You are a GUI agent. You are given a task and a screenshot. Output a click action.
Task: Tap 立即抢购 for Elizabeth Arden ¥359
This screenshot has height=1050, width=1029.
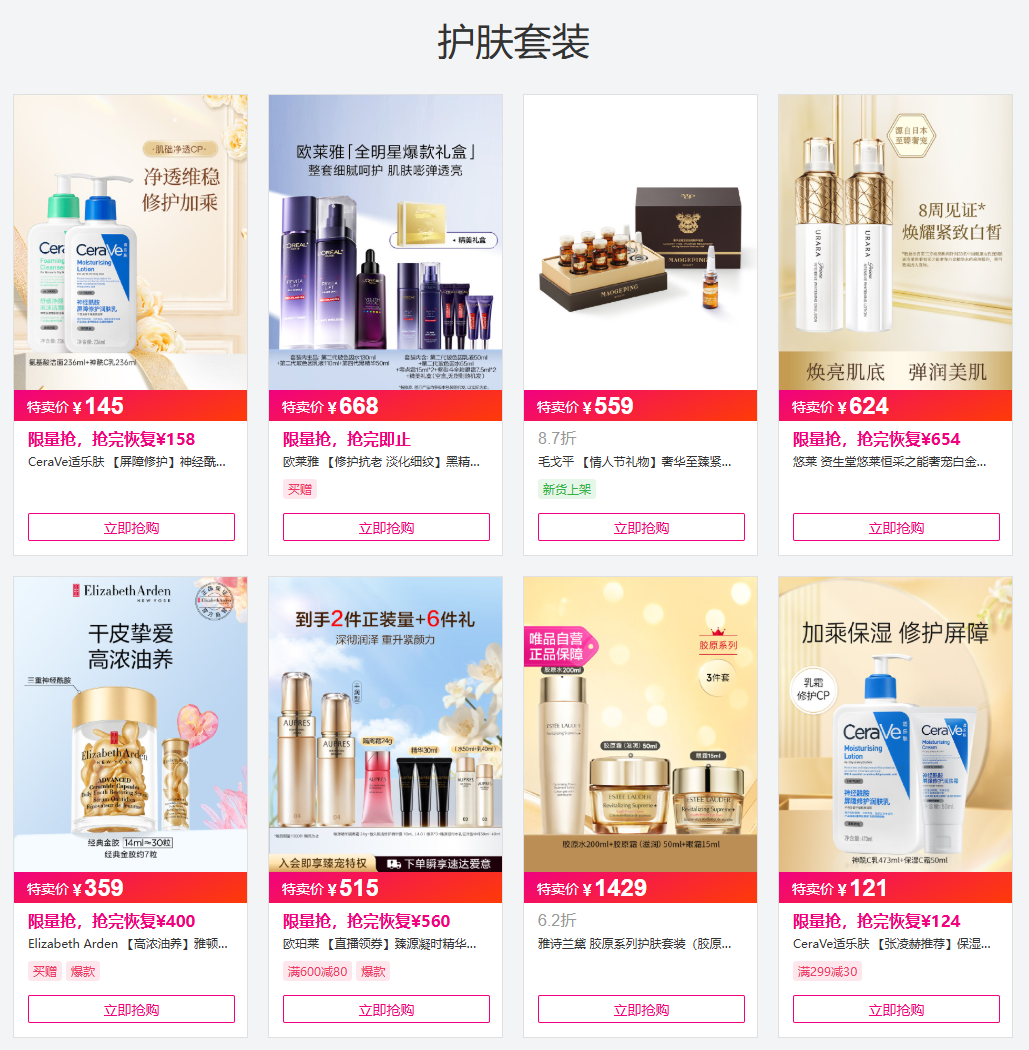click(x=131, y=1009)
